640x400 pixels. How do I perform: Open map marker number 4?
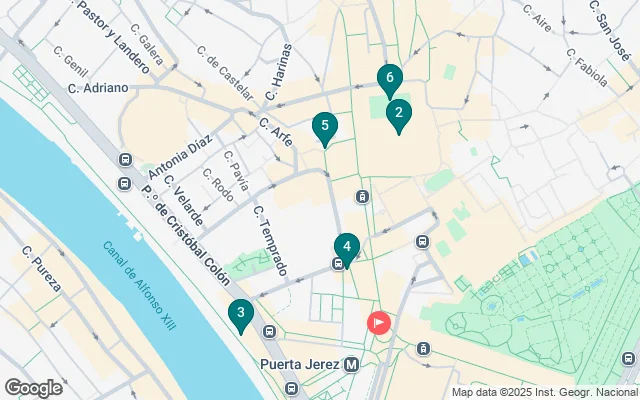(x=346, y=245)
